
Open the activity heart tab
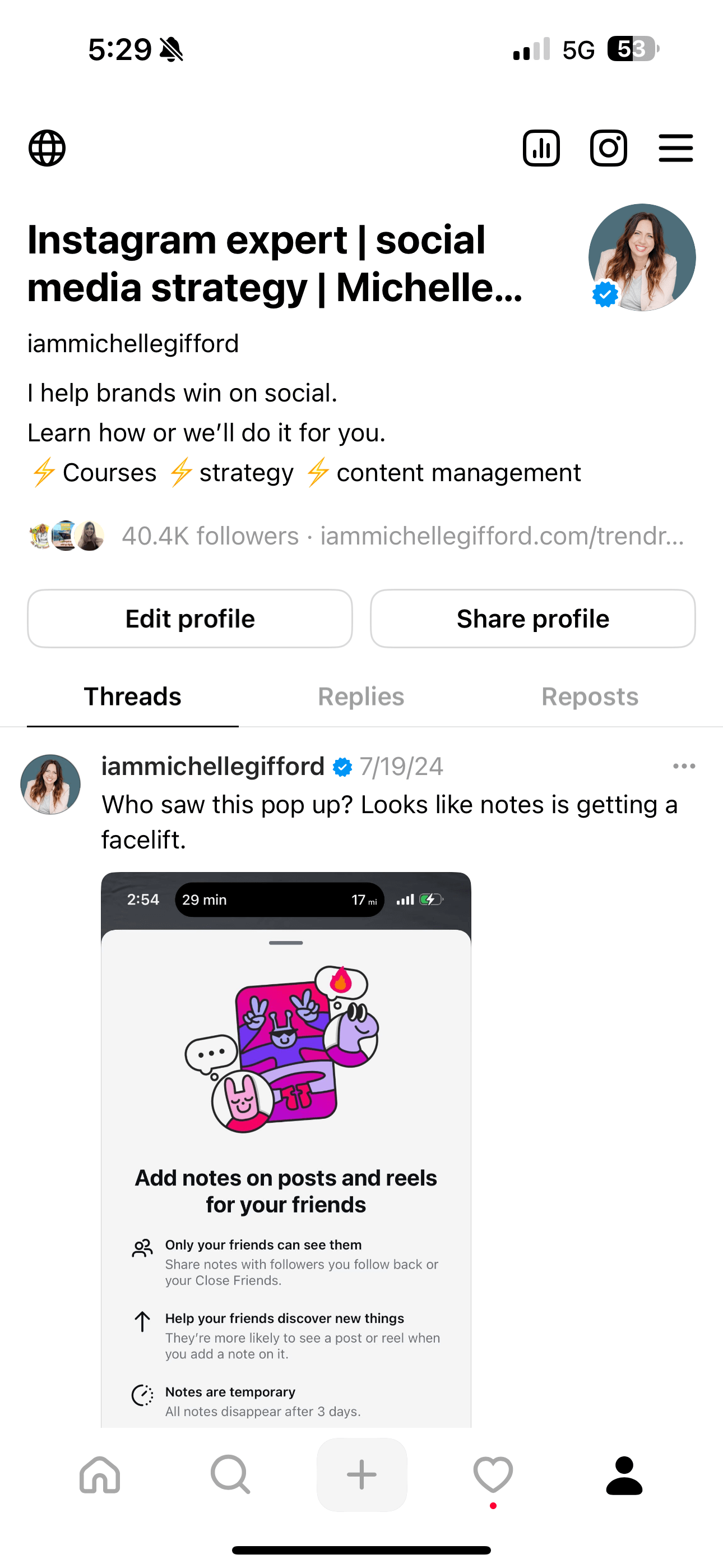[x=493, y=1475]
